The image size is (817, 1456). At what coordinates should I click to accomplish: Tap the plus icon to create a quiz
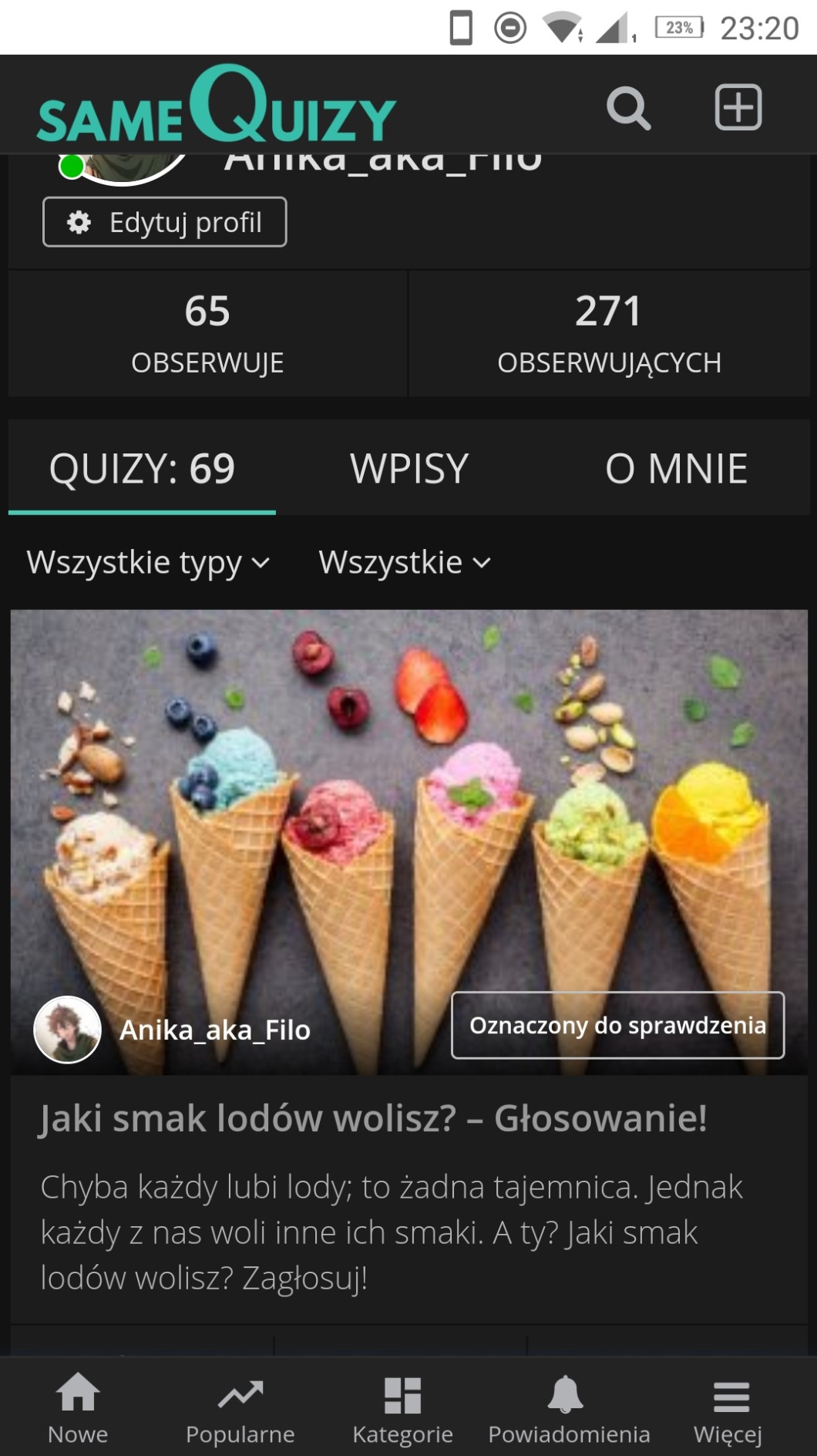click(738, 107)
